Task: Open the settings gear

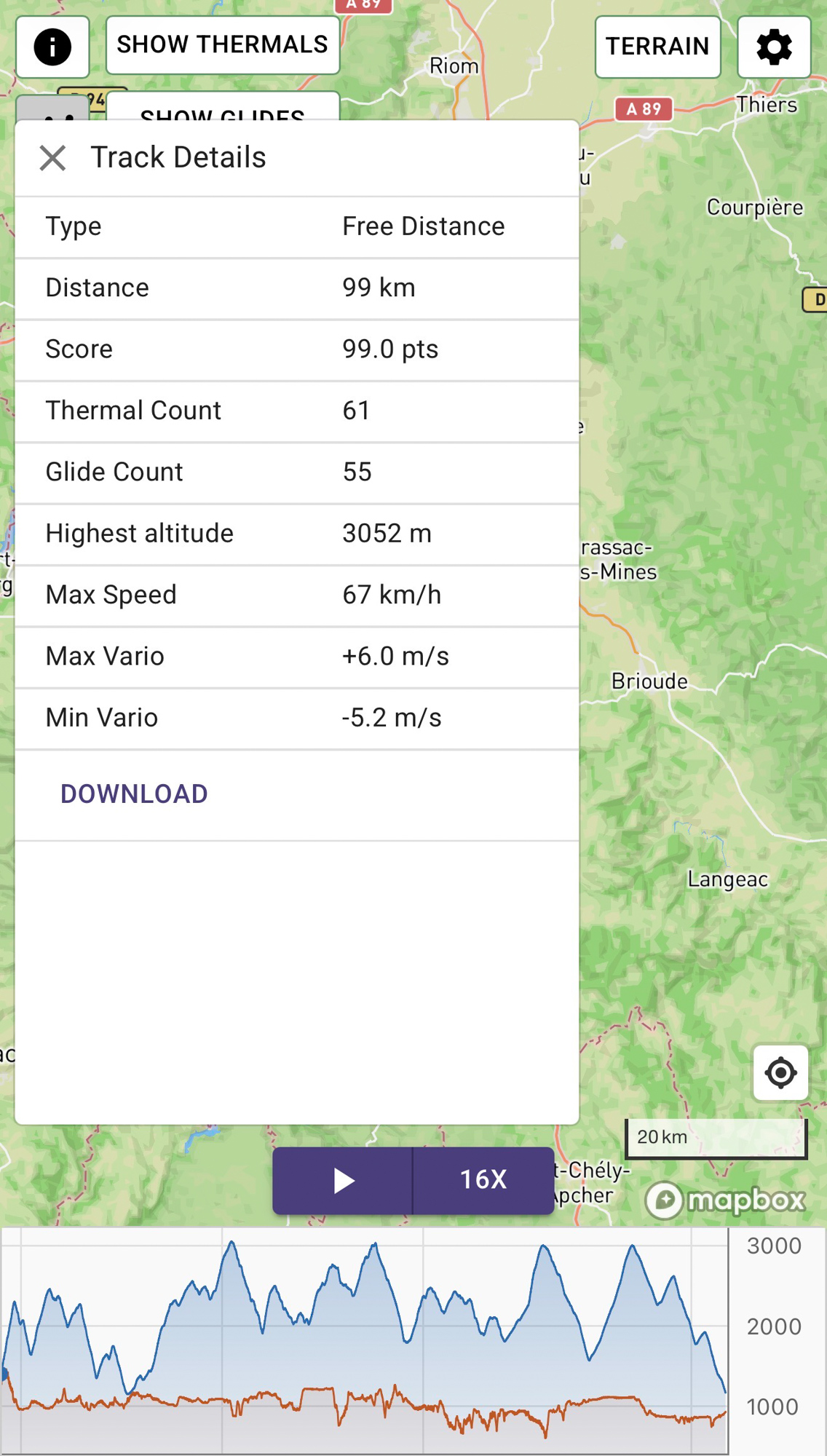Action: pos(774,47)
